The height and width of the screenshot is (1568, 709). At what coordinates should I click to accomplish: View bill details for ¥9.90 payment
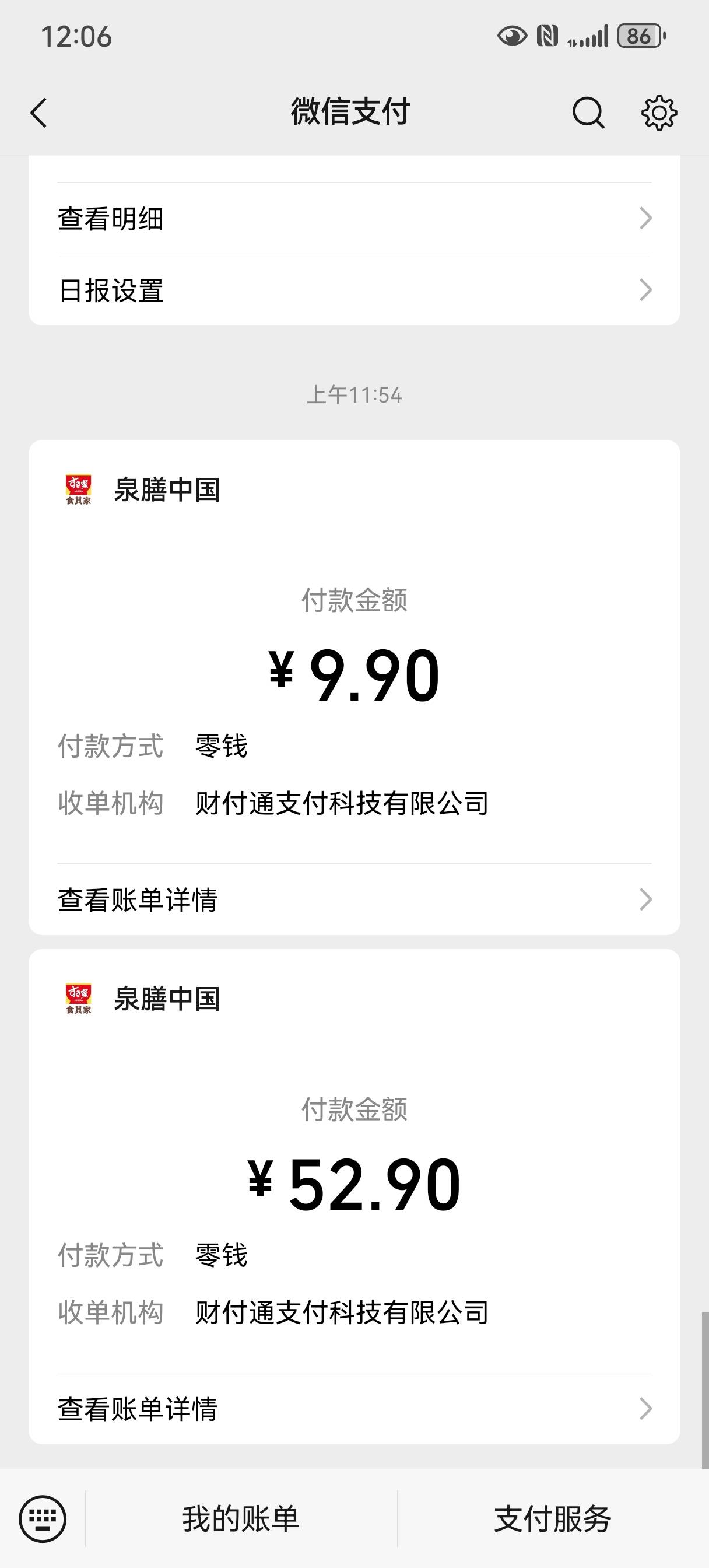pos(354,899)
